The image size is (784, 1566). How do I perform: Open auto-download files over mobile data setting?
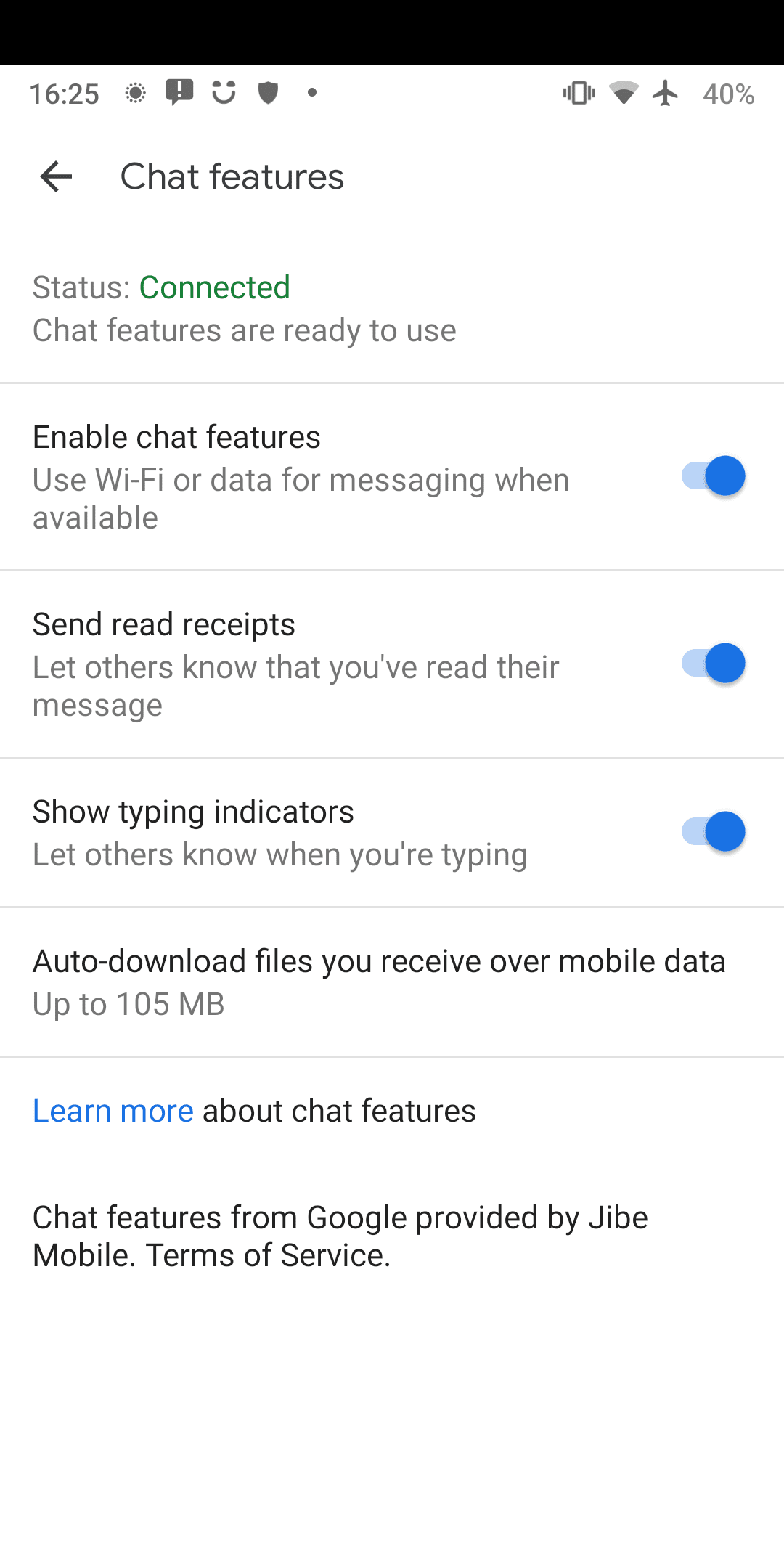(x=379, y=982)
